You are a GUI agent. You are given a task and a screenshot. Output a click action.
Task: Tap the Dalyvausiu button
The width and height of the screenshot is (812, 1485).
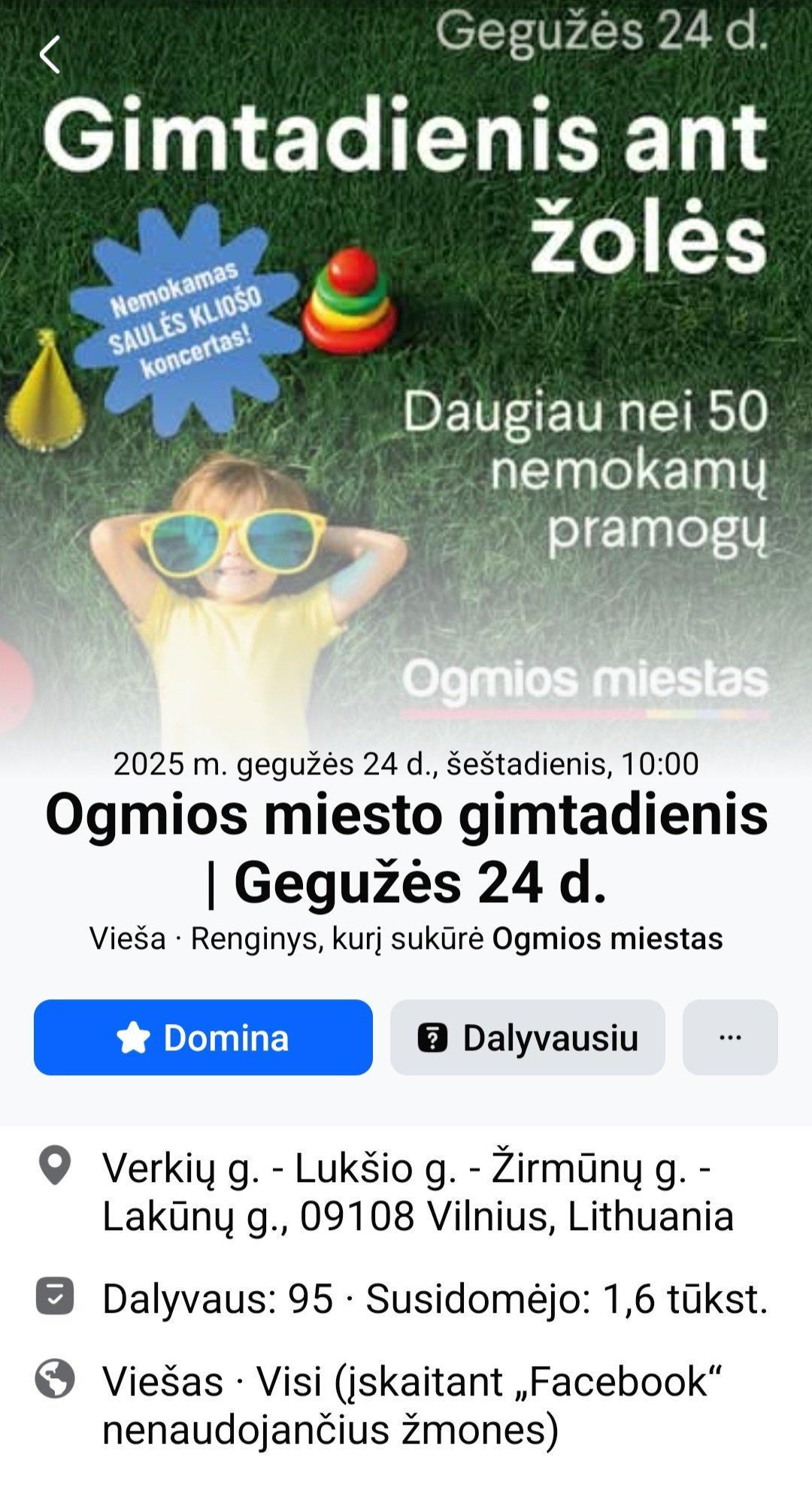click(x=527, y=1037)
